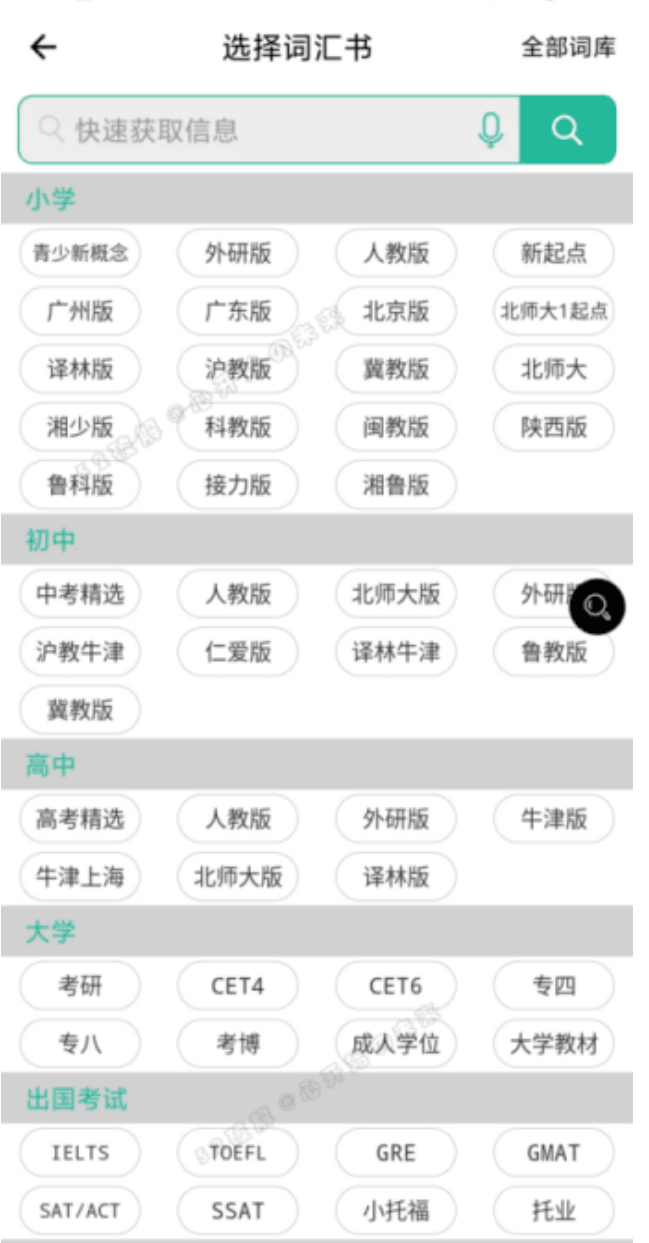The image size is (649, 1243).
Task: Tap the floating black search button
Action: [x=598, y=606]
